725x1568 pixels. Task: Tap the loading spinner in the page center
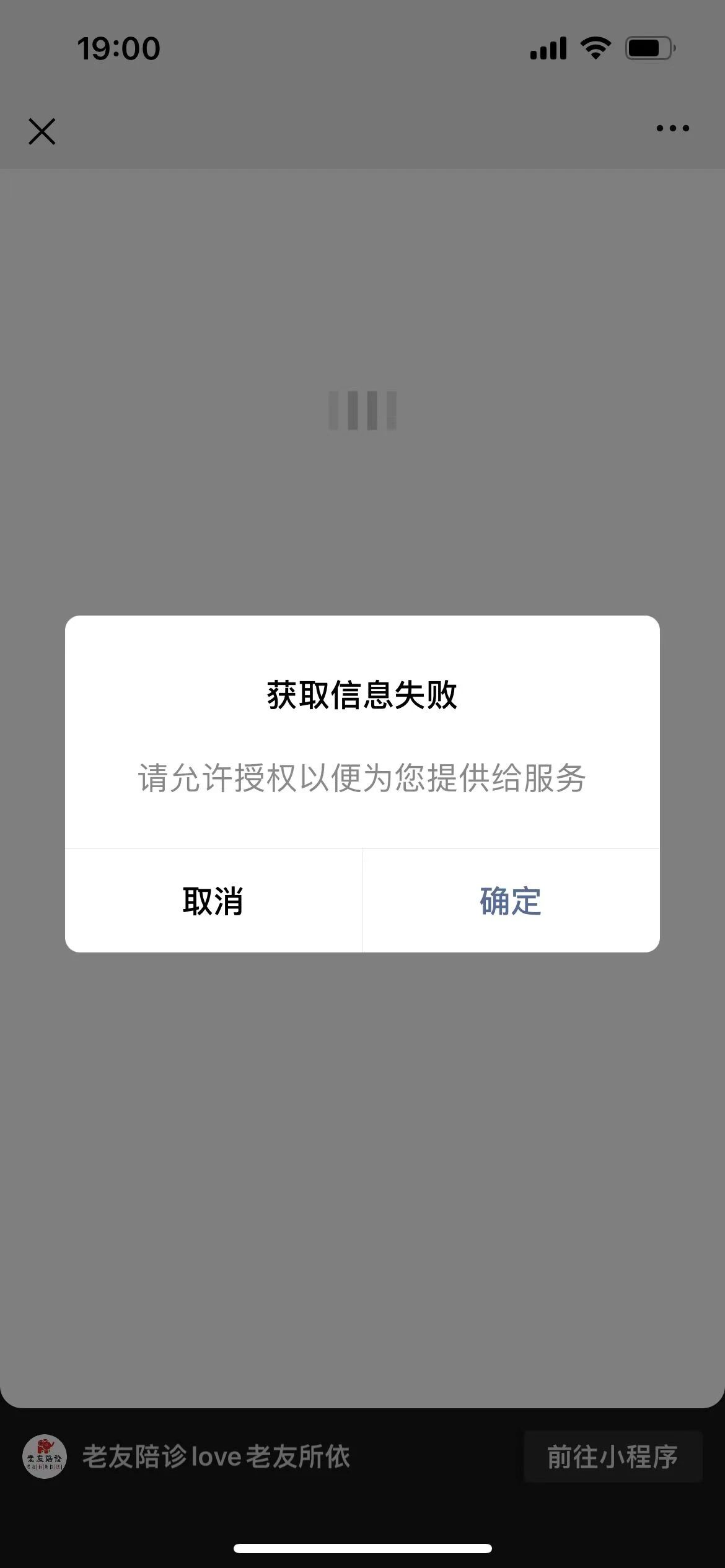(362, 411)
